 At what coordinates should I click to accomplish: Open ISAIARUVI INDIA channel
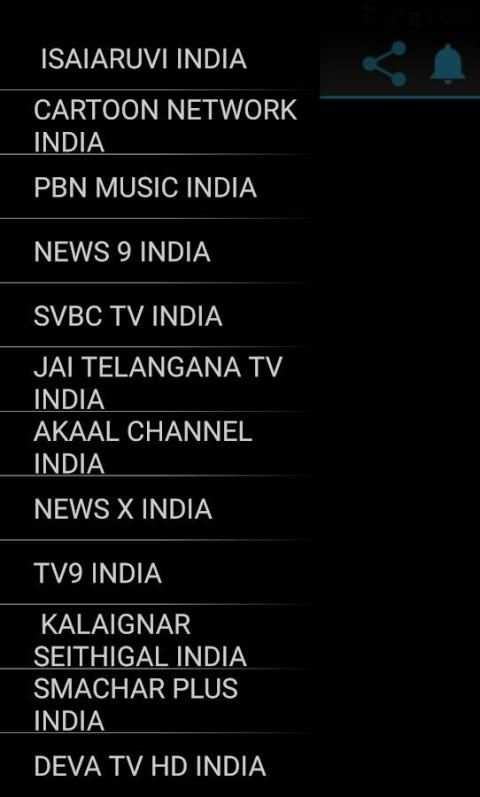pos(156,59)
